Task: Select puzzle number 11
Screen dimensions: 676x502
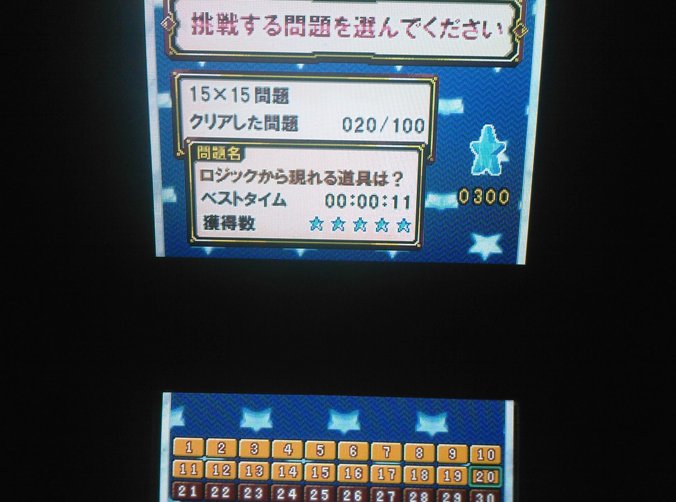Action: click(188, 469)
